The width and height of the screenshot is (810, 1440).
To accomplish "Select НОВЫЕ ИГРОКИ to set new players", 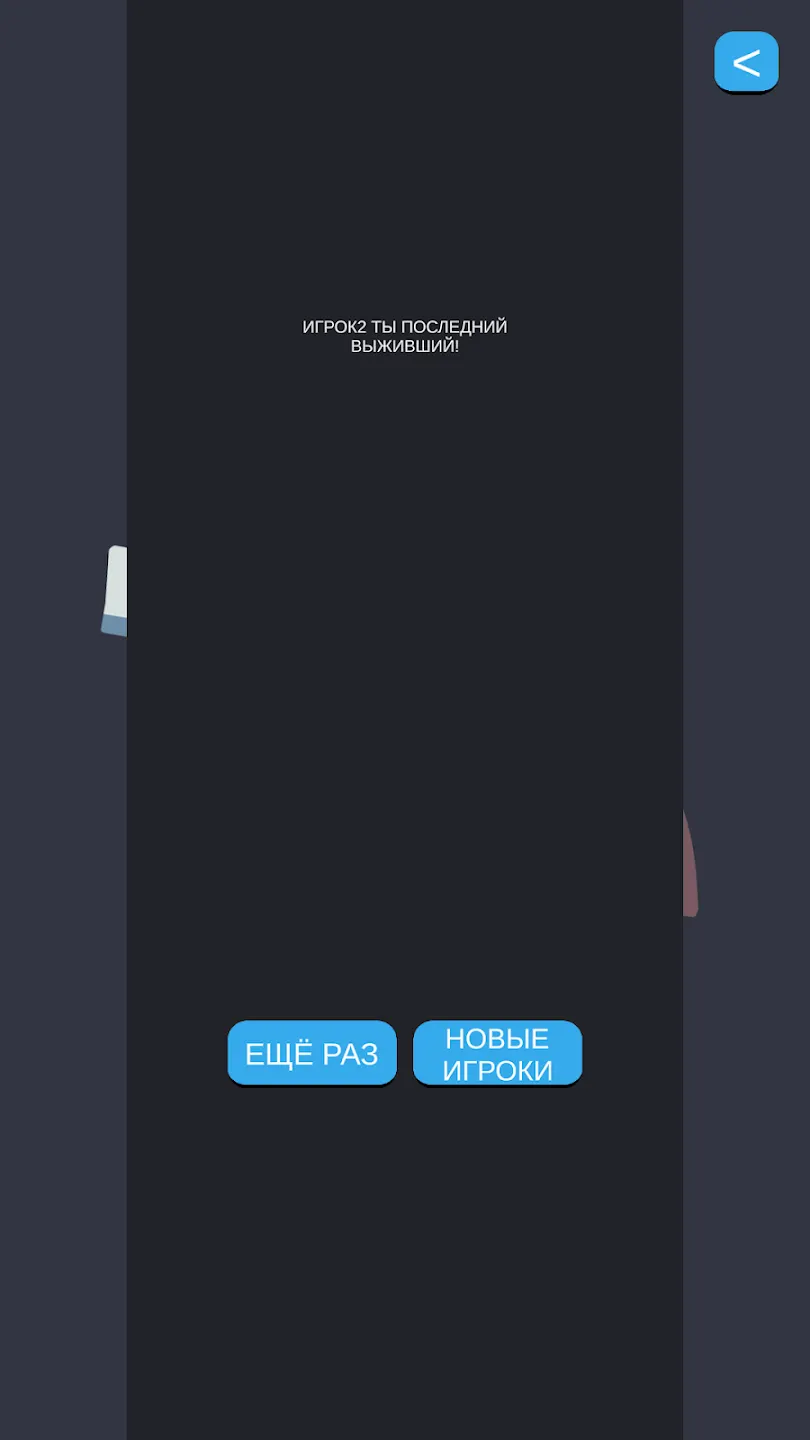I will click(497, 1053).
